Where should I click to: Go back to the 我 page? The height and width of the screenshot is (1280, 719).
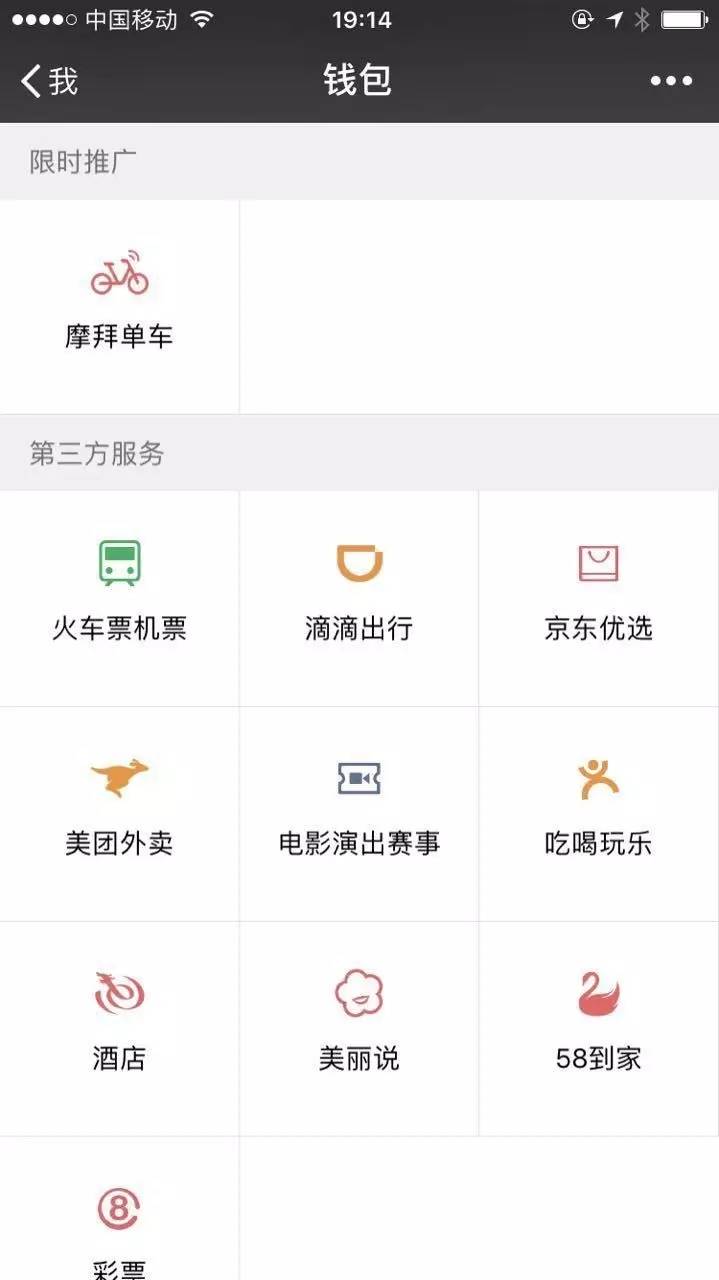[x=50, y=81]
